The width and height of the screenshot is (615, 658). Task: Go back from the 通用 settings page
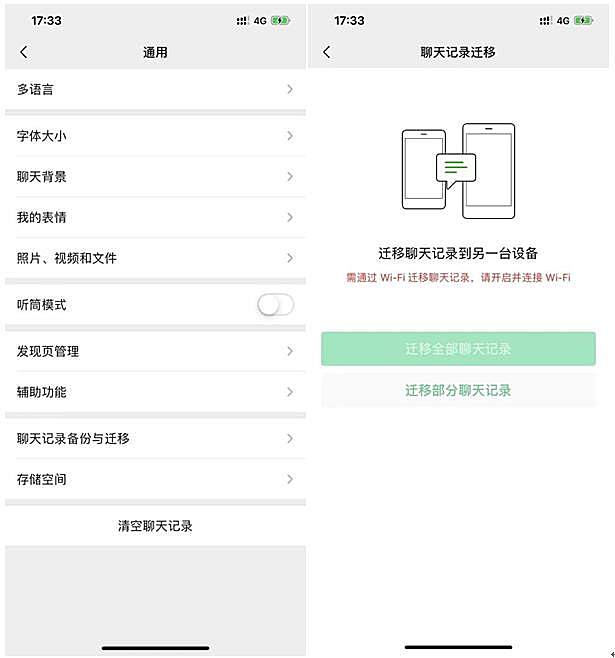coord(24,52)
